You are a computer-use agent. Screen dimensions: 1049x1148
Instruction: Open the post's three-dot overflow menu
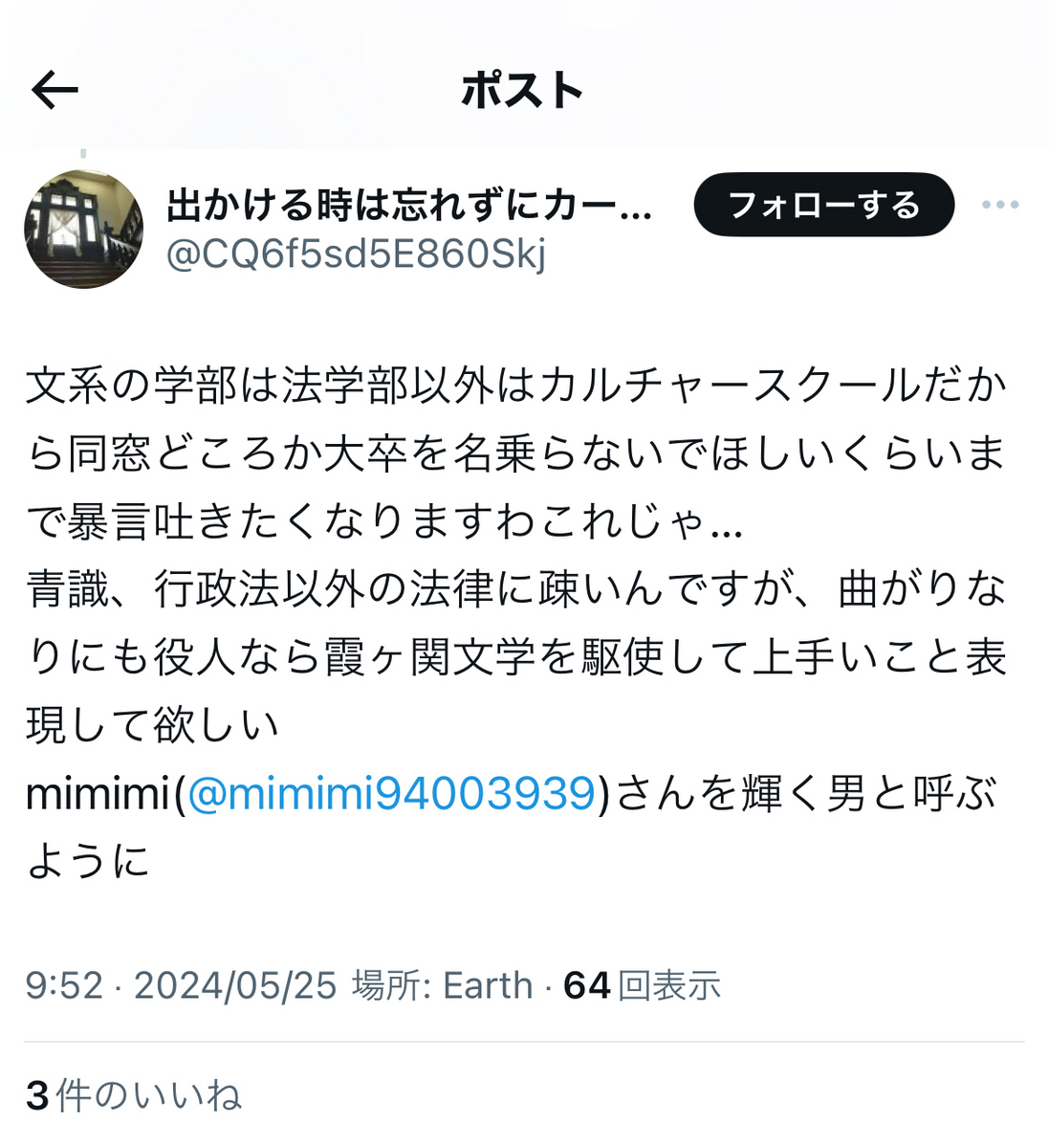point(999,205)
